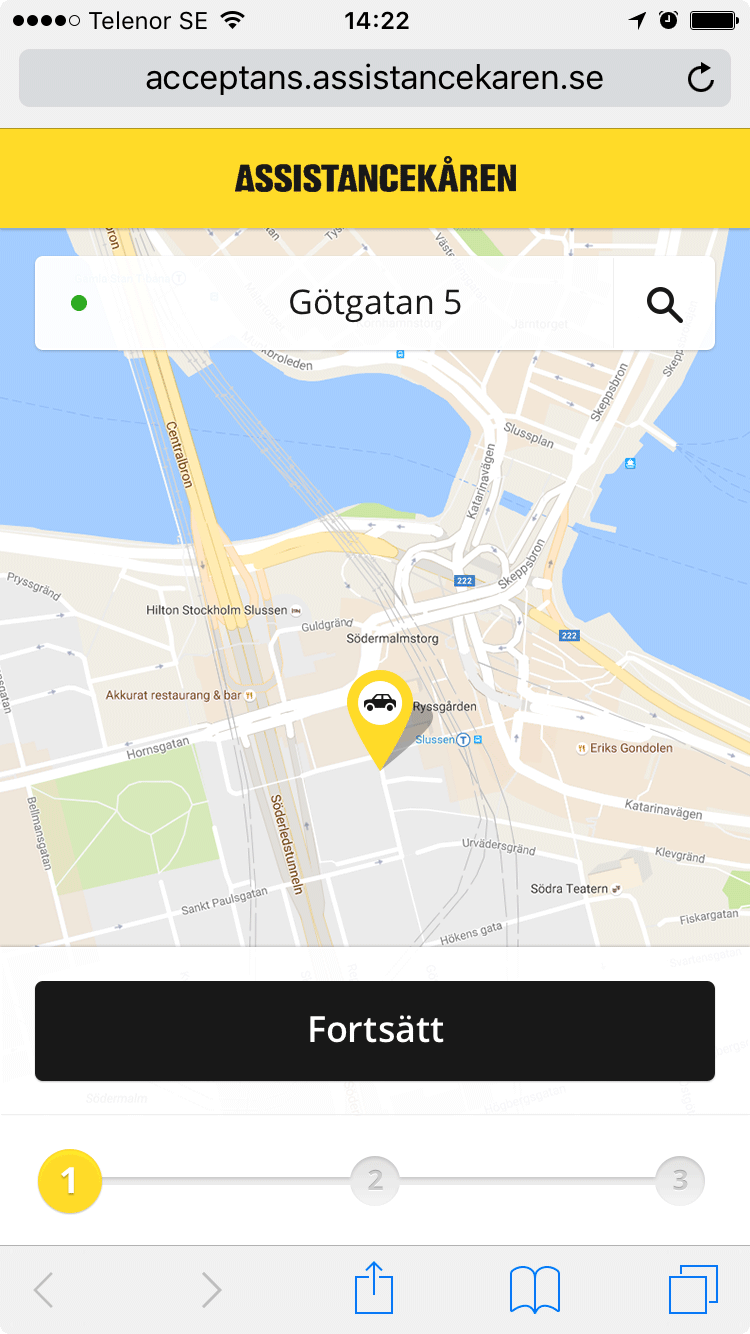Open the Safari share sheet

374,1288
